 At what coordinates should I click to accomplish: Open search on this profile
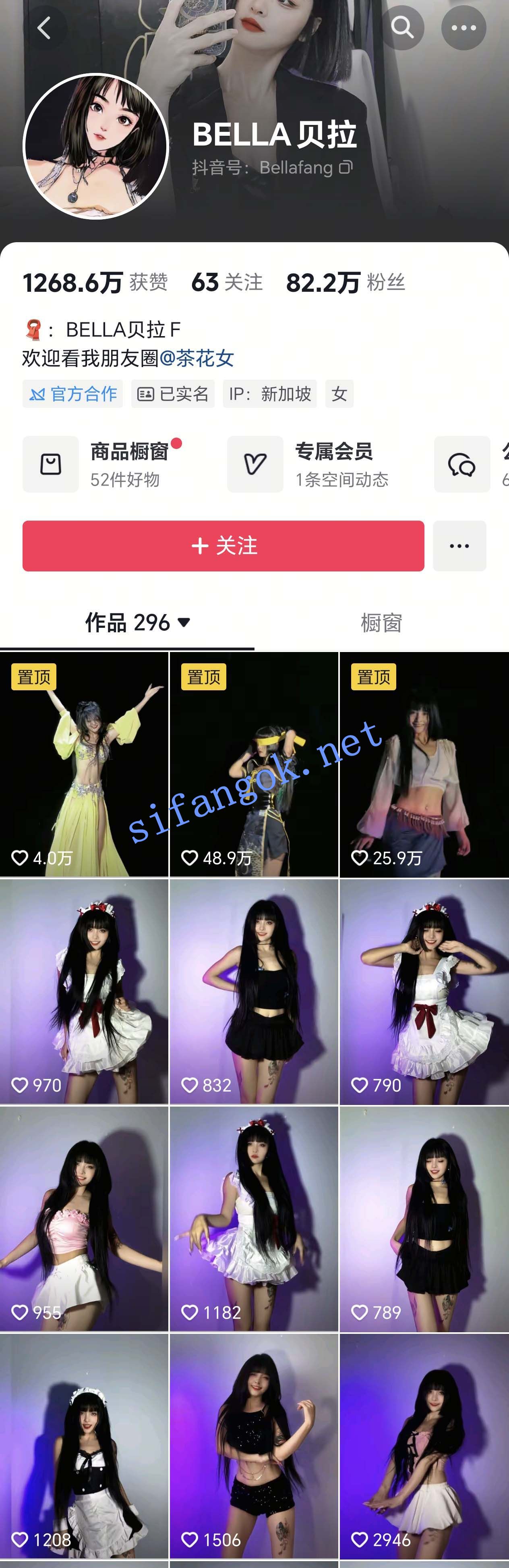click(x=402, y=27)
